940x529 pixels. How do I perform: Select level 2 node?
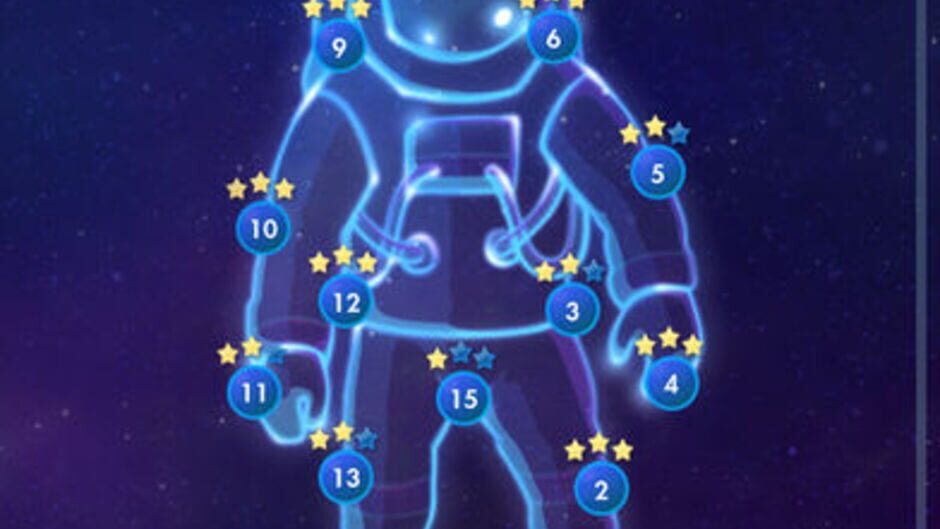point(601,489)
